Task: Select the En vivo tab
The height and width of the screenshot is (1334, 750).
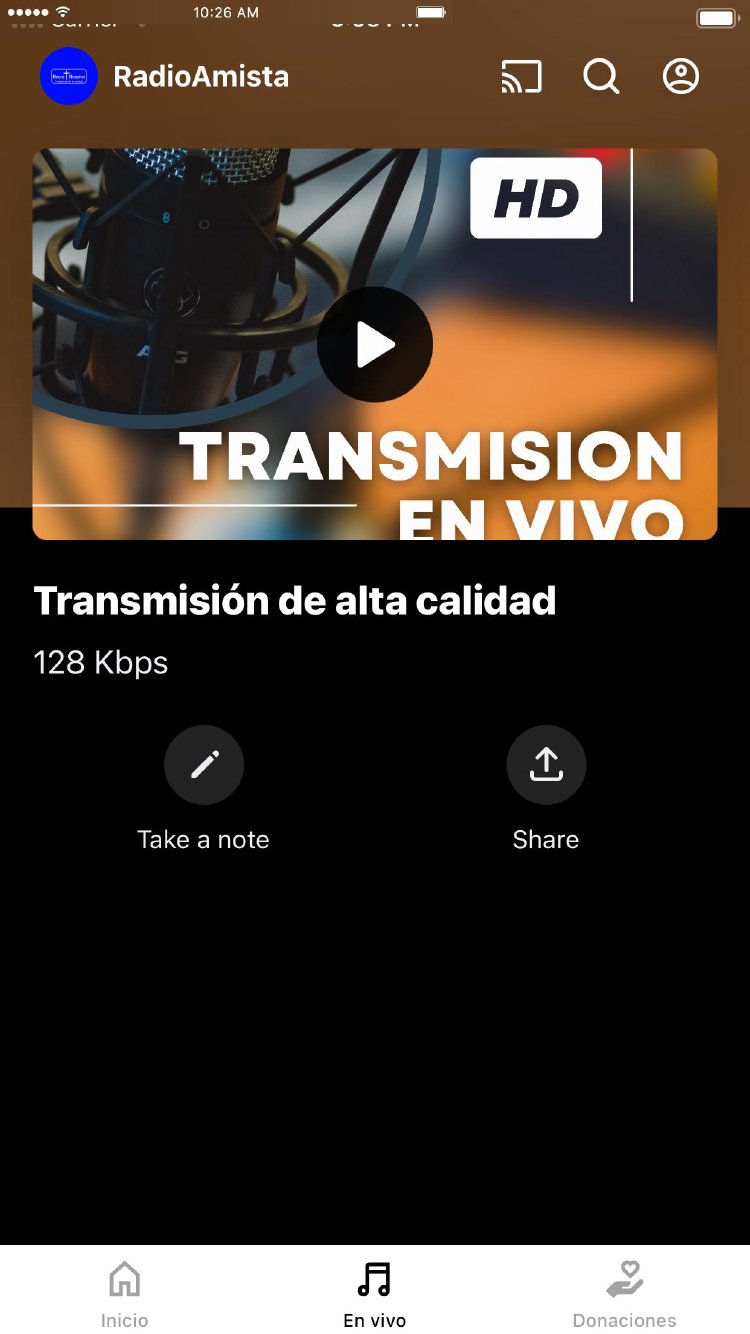Action: click(375, 1292)
